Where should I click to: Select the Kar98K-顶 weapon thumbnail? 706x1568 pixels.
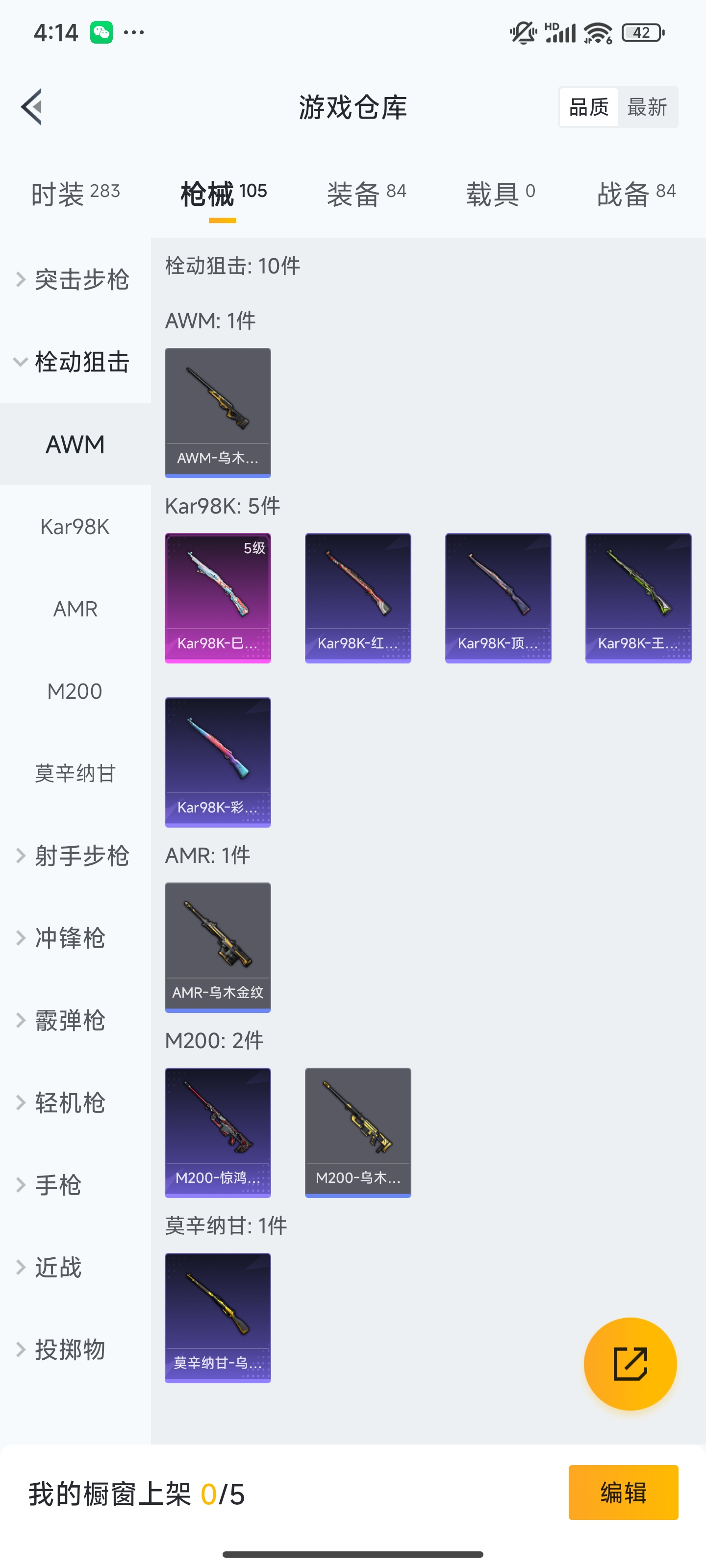498,598
